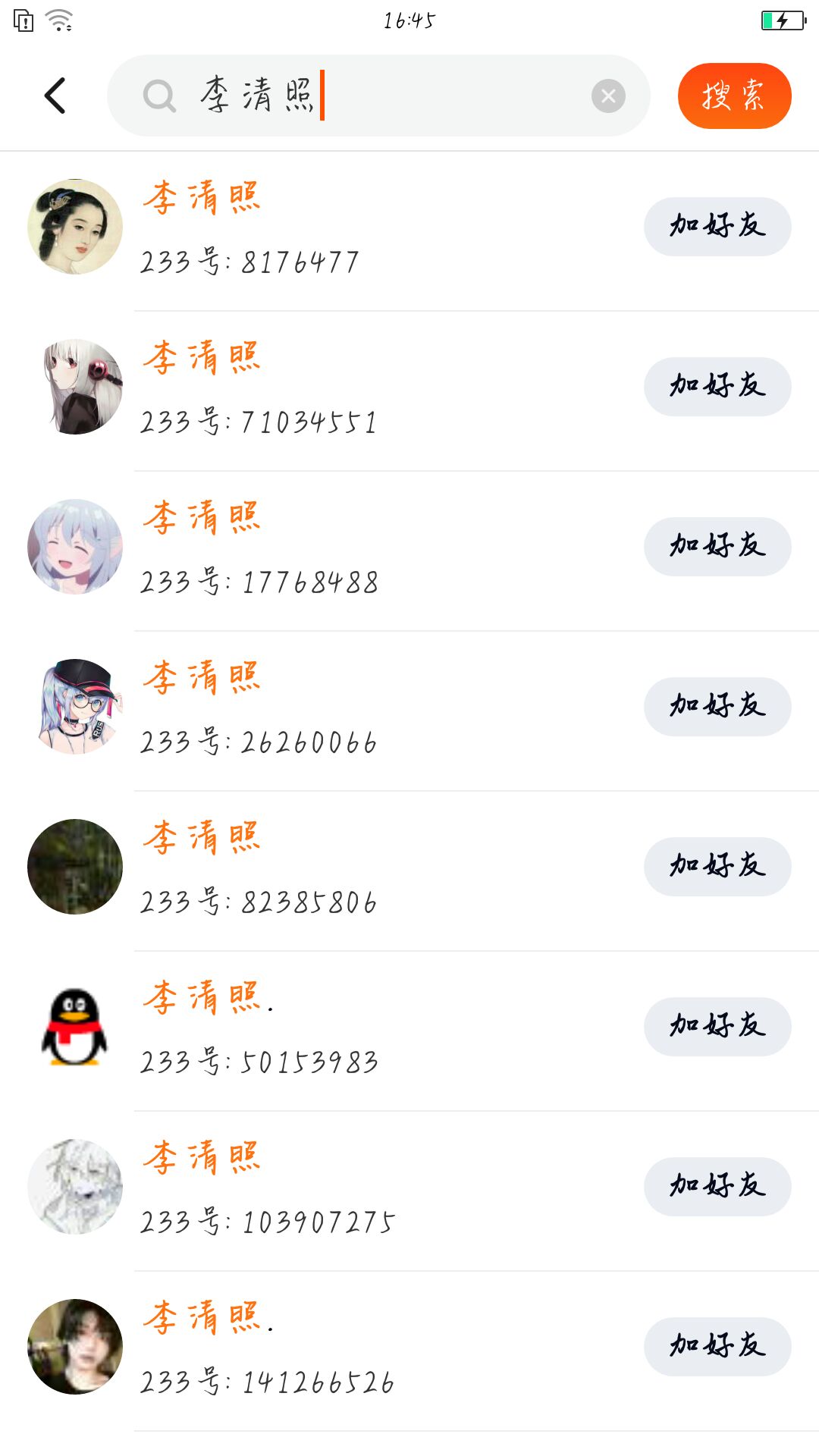
Task: Tap 加好友 for 233号 141266526
Action: click(x=717, y=1346)
